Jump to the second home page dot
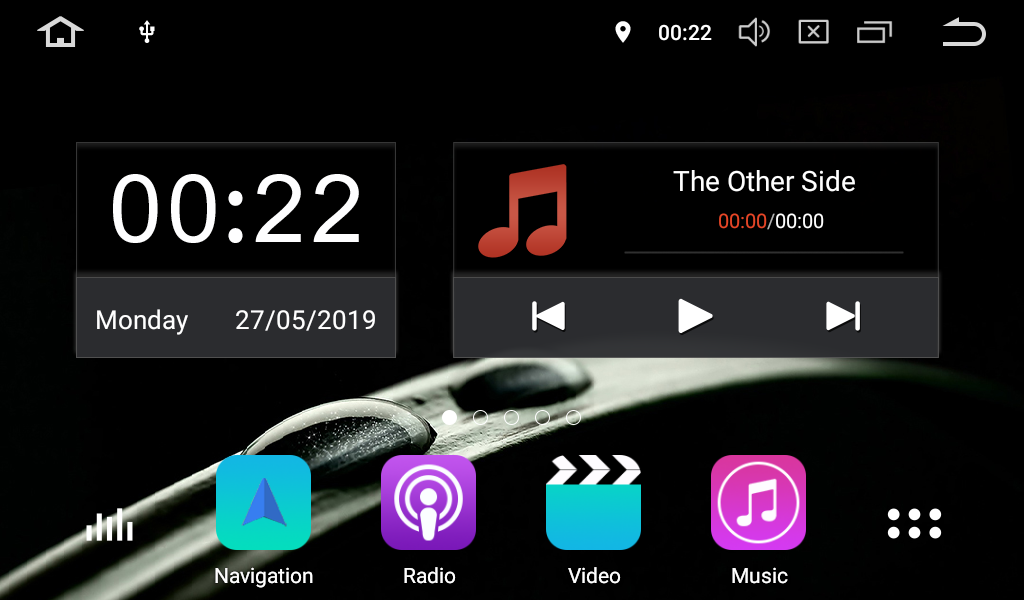Screen dimensions: 1024x600 480,417
